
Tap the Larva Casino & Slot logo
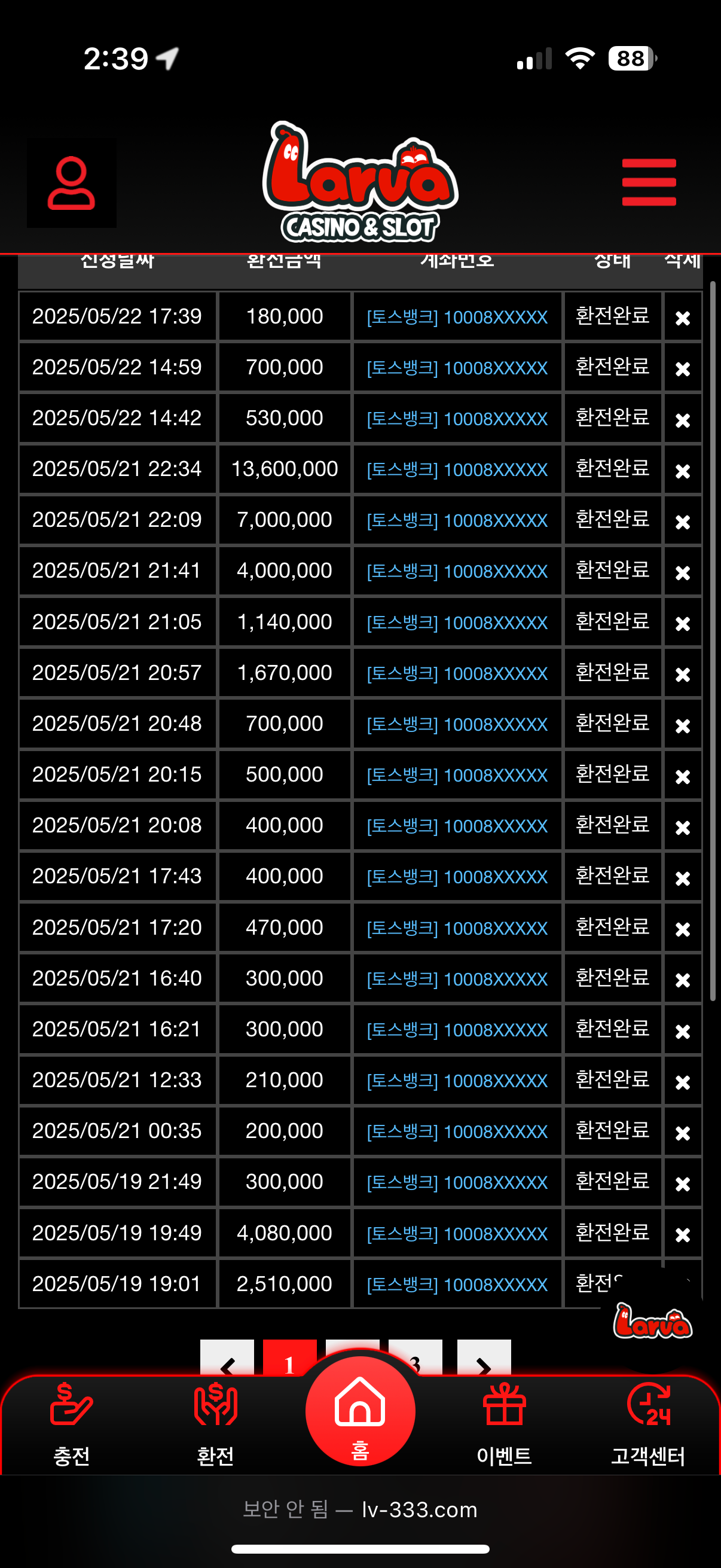click(x=360, y=182)
